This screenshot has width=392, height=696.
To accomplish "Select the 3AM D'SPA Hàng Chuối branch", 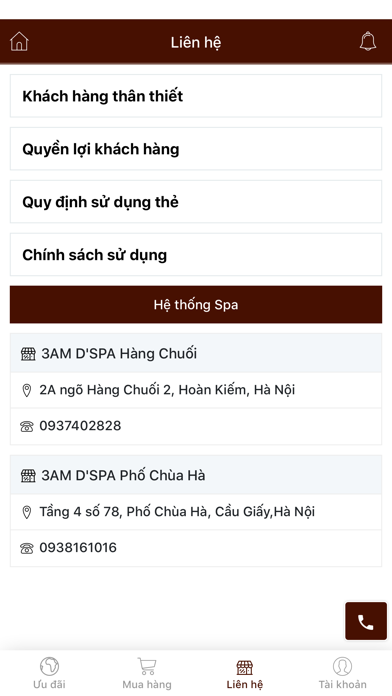I will pyautogui.click(x=196, y=353).
